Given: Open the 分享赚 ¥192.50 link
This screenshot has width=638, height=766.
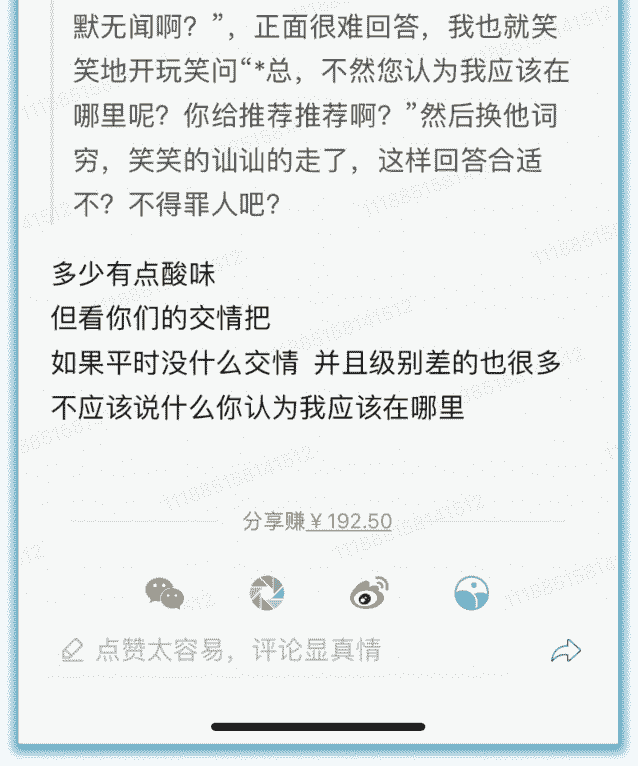Looking at the screenshot, I should point(318,521).
